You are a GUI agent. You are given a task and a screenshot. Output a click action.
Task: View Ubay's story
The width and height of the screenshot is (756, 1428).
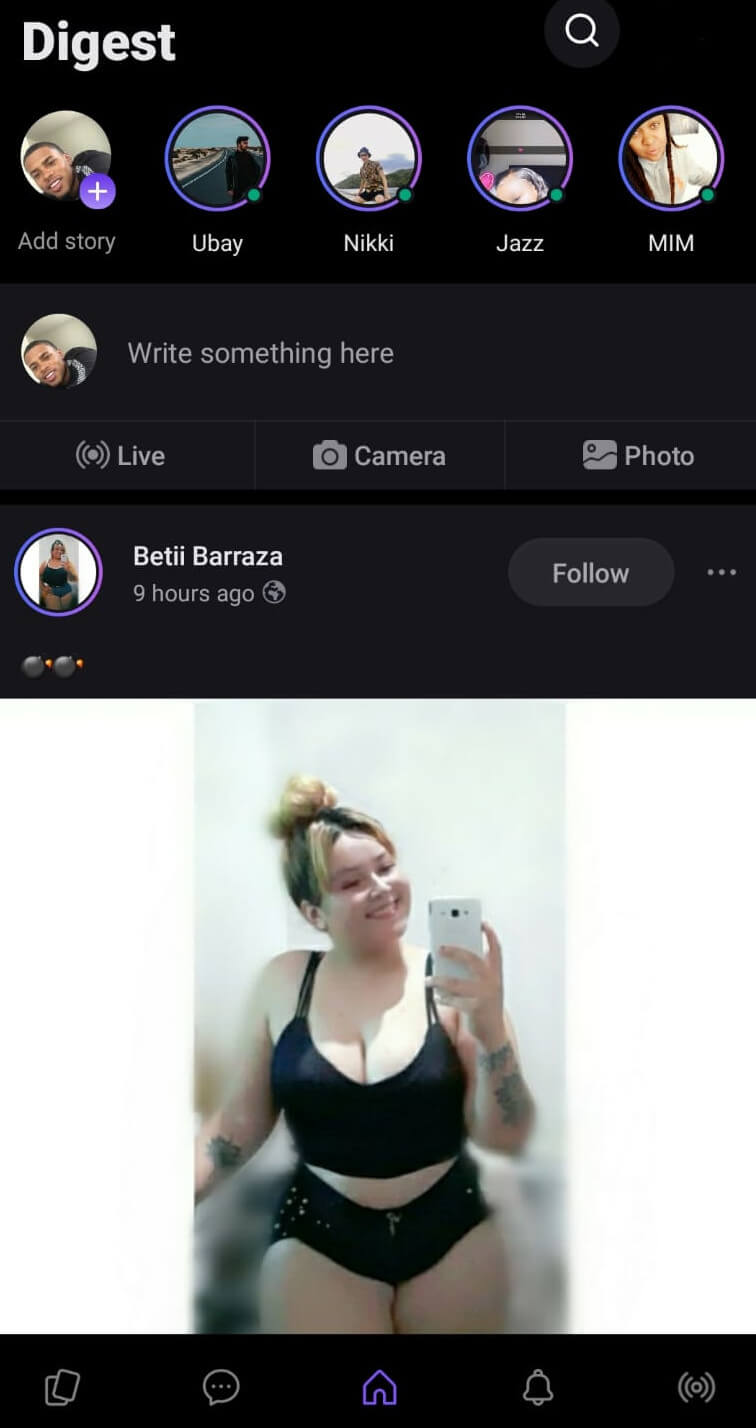click(217, 158)
